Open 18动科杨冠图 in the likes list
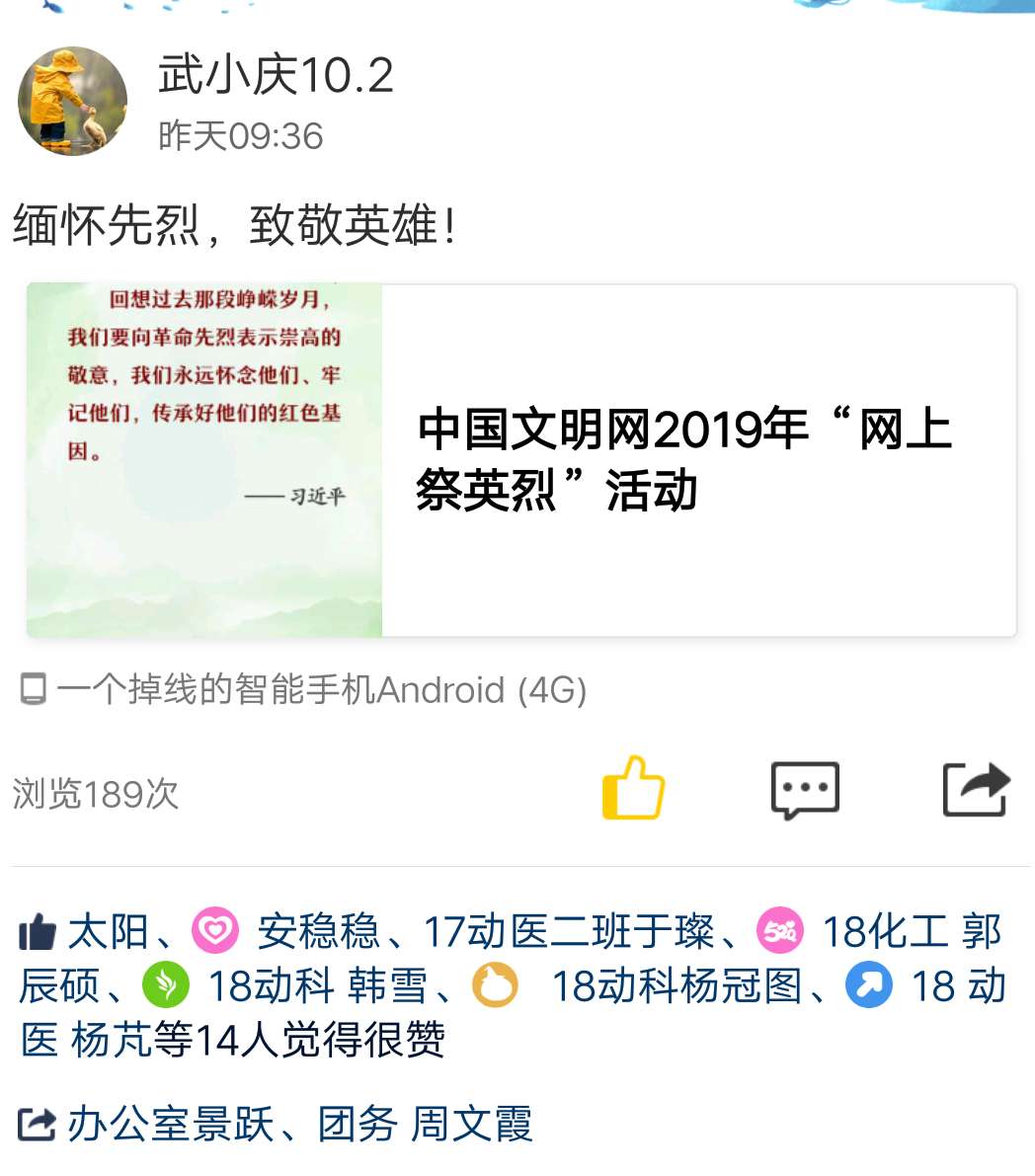The image size is (1035, 1176). coord(677,985)
